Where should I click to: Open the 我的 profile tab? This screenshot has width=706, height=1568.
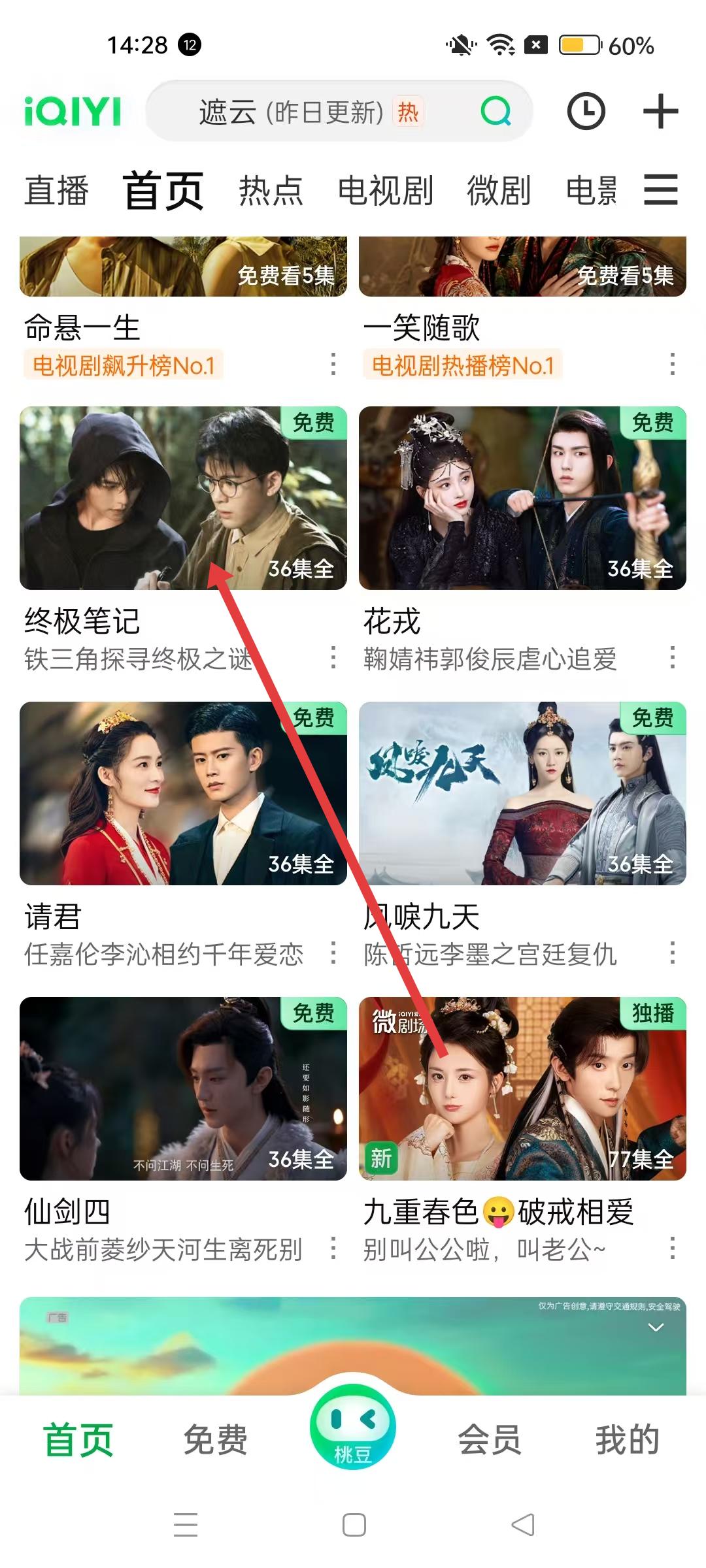click(x=627, y=1439)
